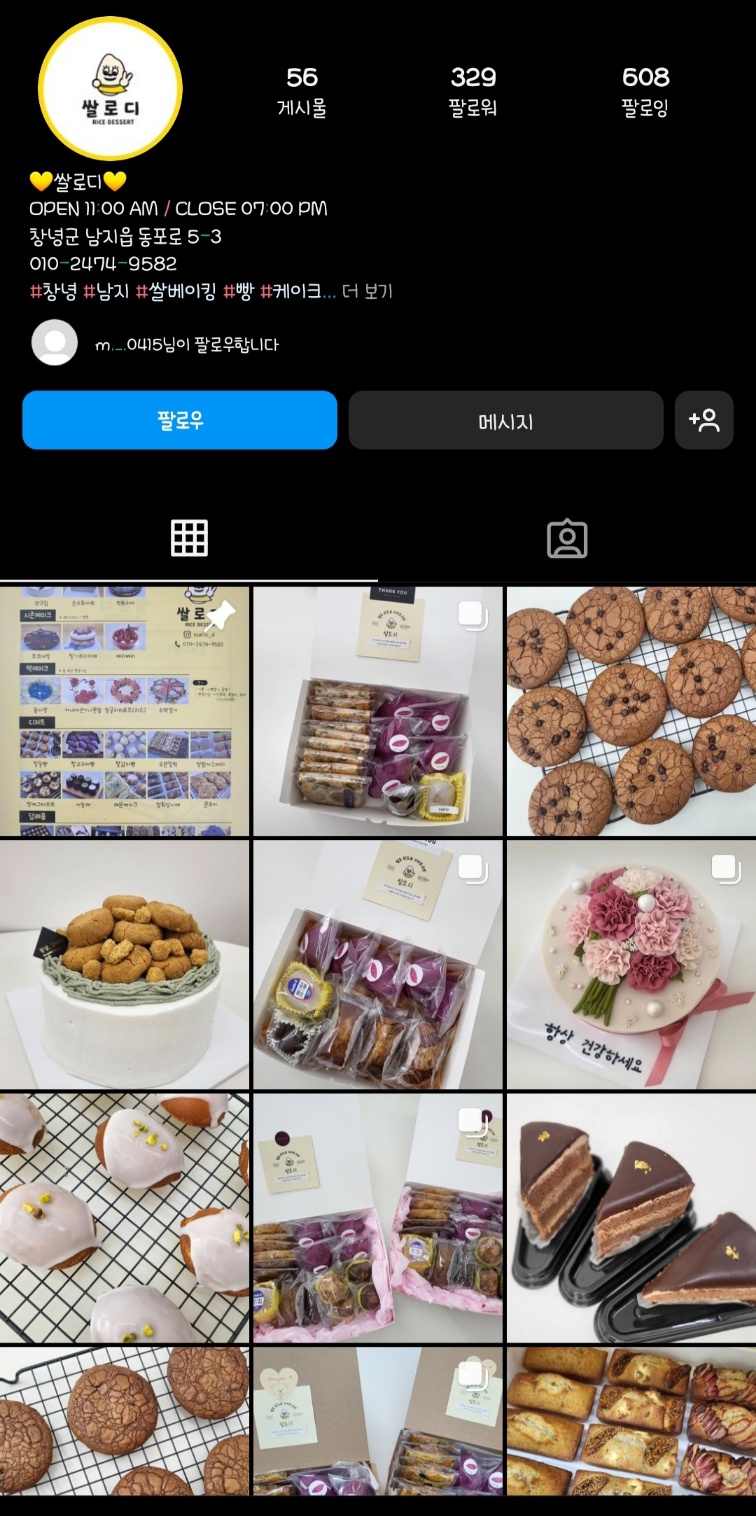See mutual follower m._.0415
Image resolution: width=756 pixels, height=1516 pixels.
point(186,345)
